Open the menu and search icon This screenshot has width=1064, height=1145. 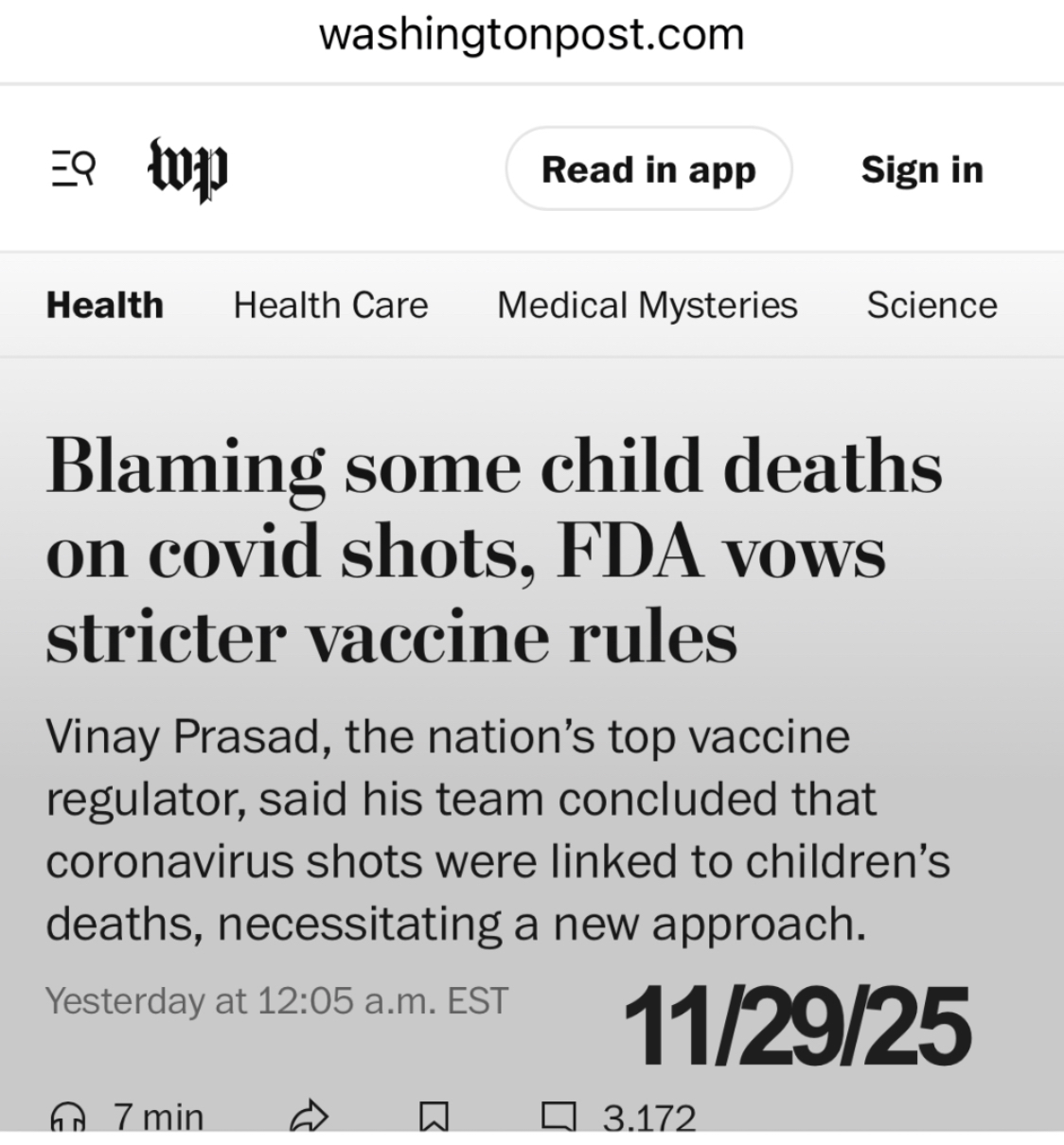coord(73,170)
